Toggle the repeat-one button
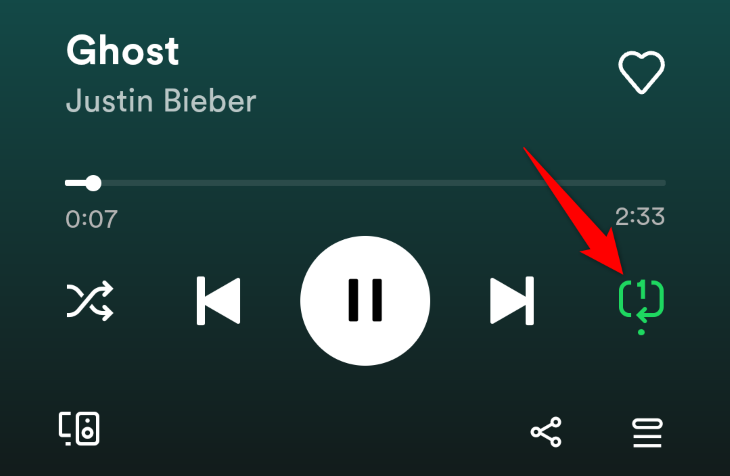 [x=642, y=300]
